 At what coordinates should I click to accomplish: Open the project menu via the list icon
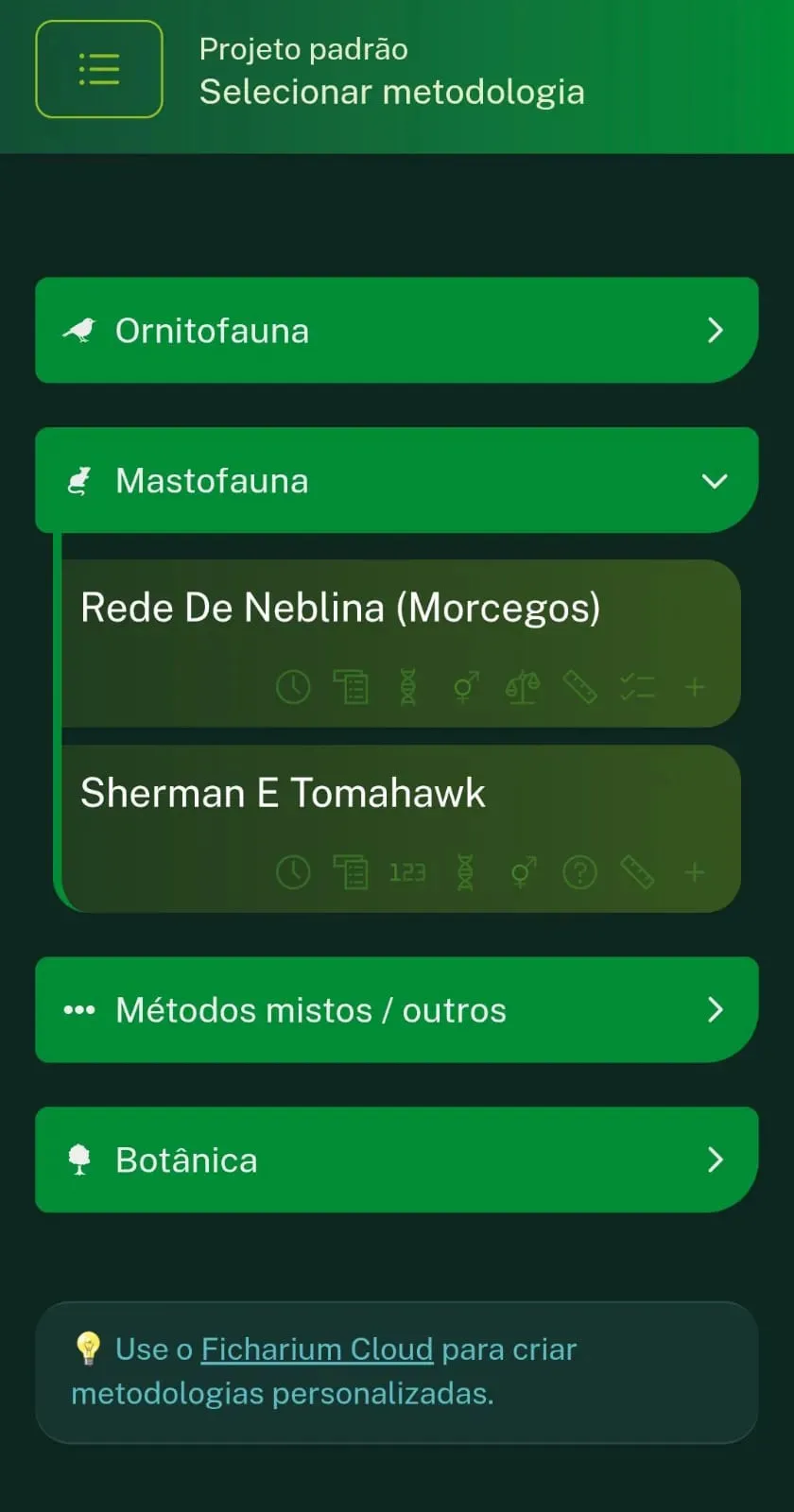point(99,69)
